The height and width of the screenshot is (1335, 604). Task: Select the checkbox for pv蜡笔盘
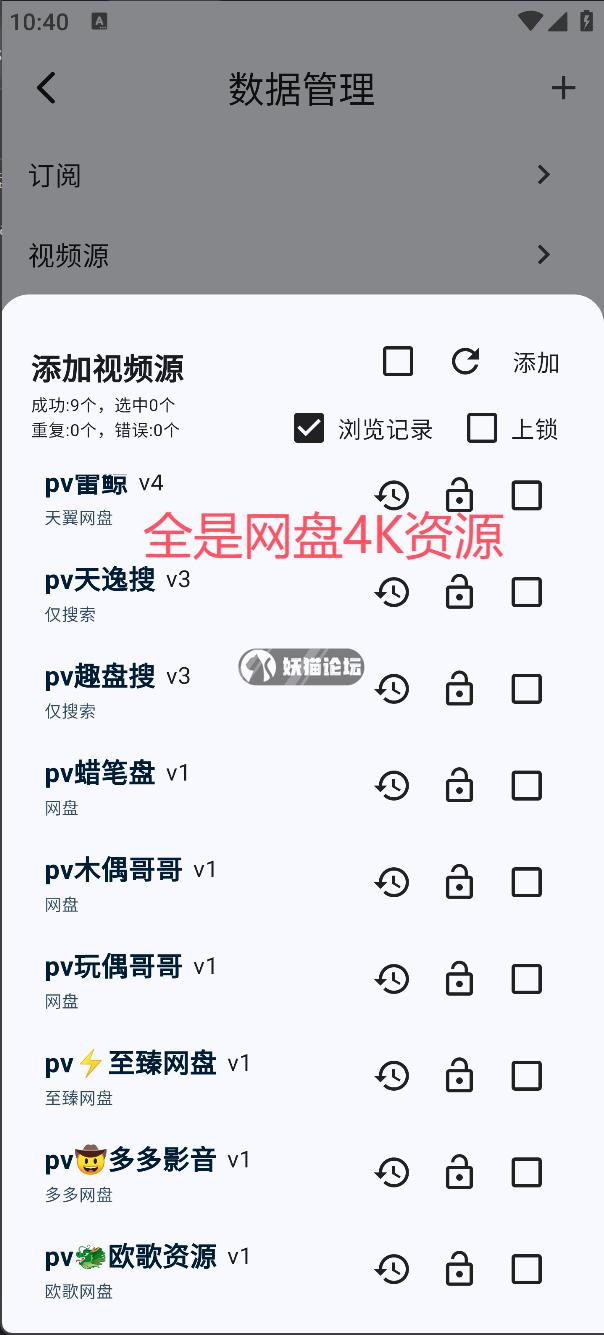click(x=526, y=785)
